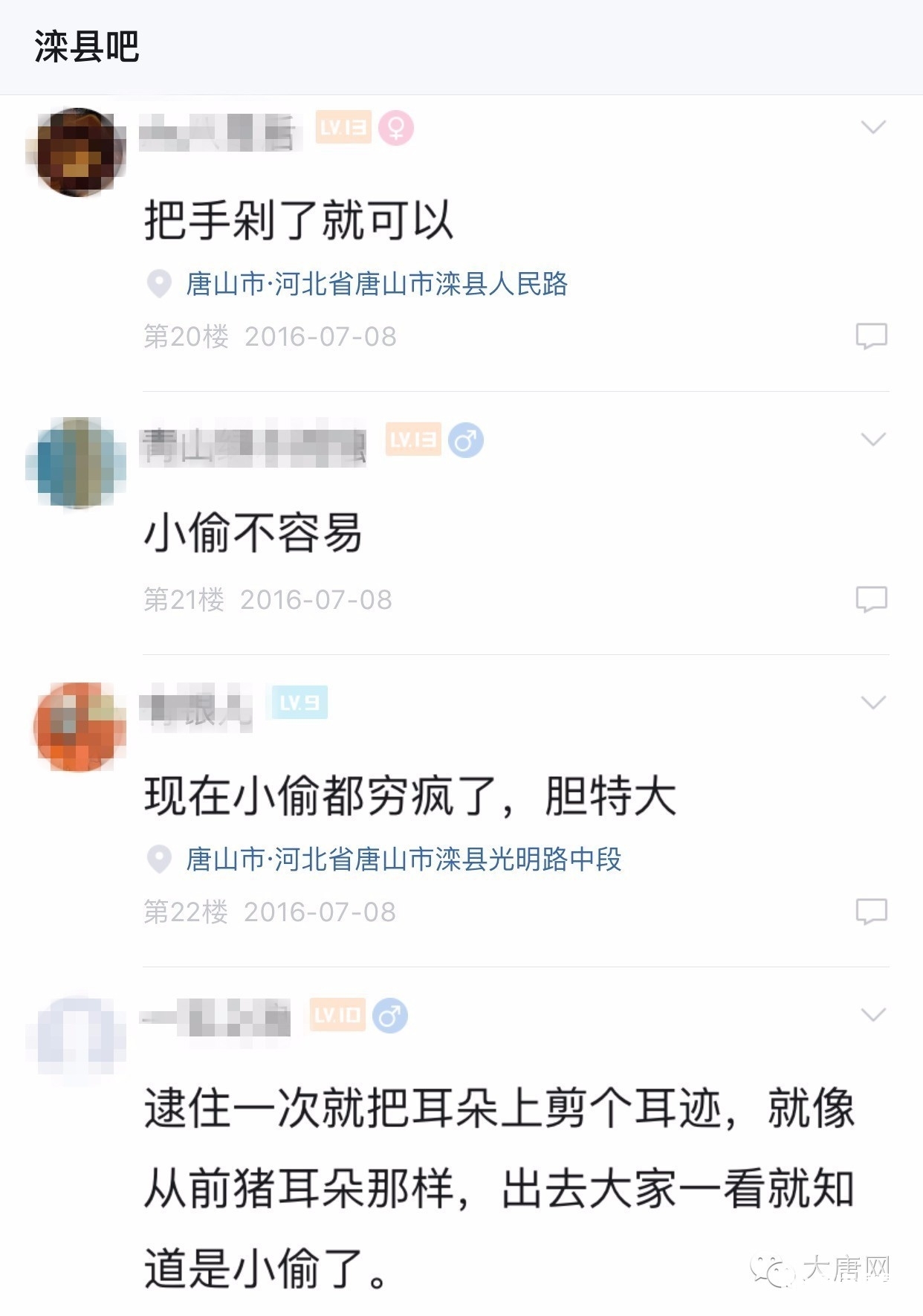The width and height of the screenshot is (923, 1316).
Task: Open location link 滦县人民路
Action: click(x=376, y=284)
